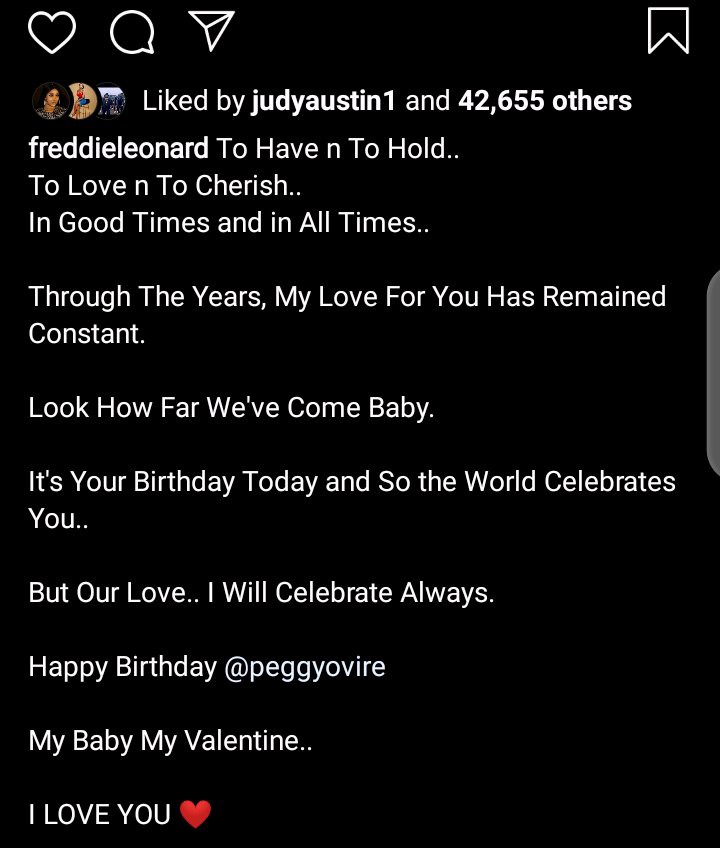The width and height of the screenshot is (720, 848).
Task: Like this post with the heart icon
Action: pos(52,32)
